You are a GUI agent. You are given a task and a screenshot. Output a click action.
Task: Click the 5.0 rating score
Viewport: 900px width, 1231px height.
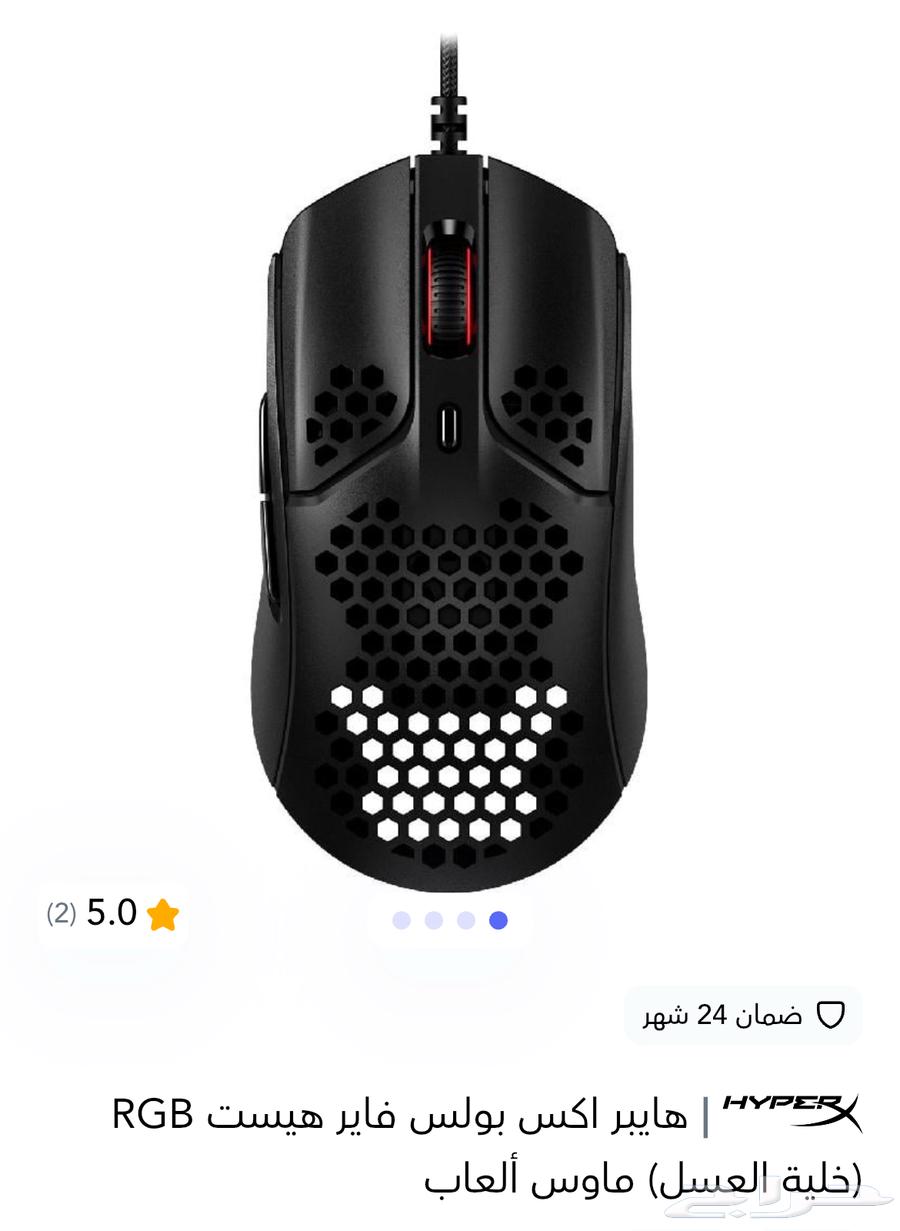click(112, 911)
